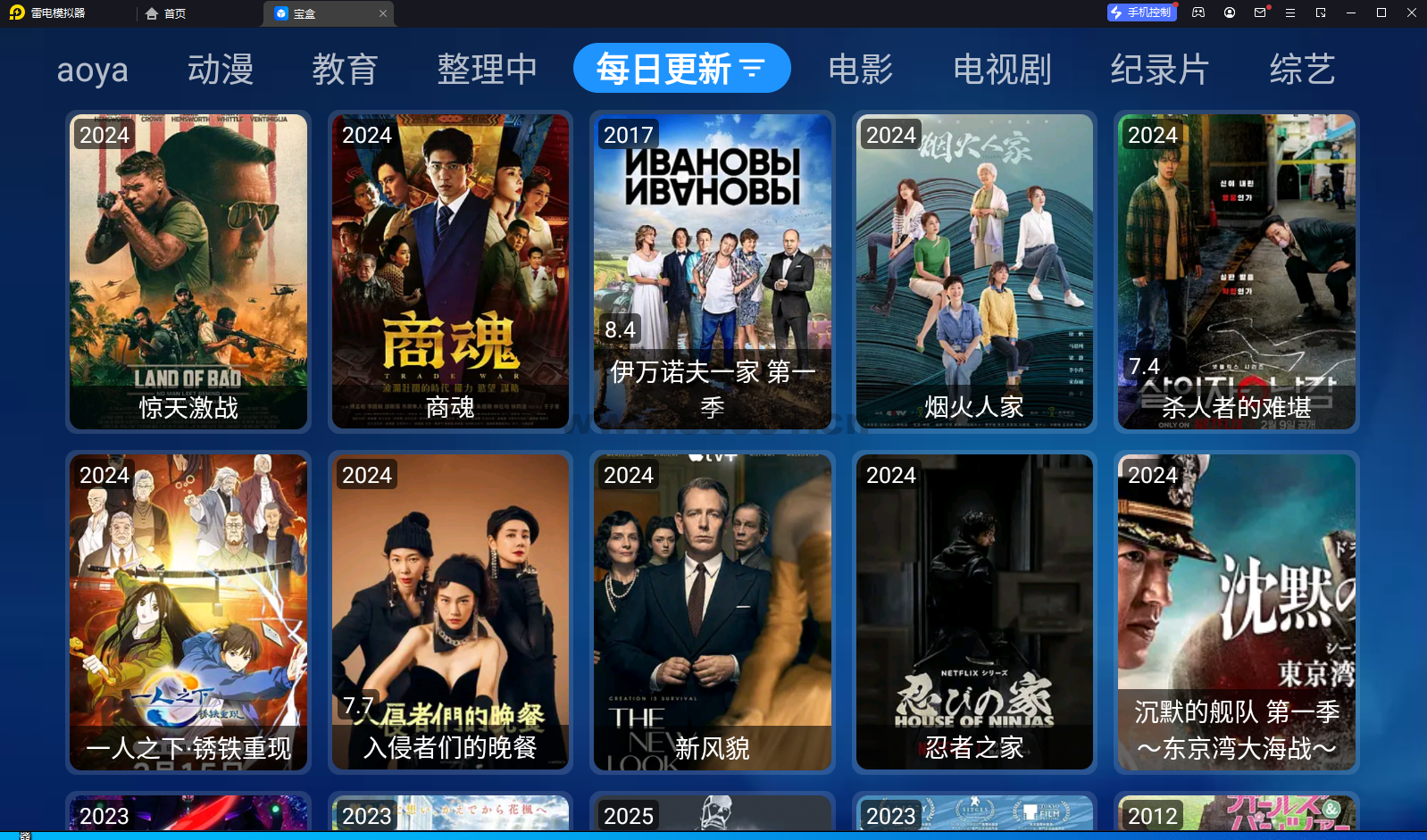This screenshot has height=840, width=1427.
Task: Open 忍者之家 card
Action: click(974, 612)
